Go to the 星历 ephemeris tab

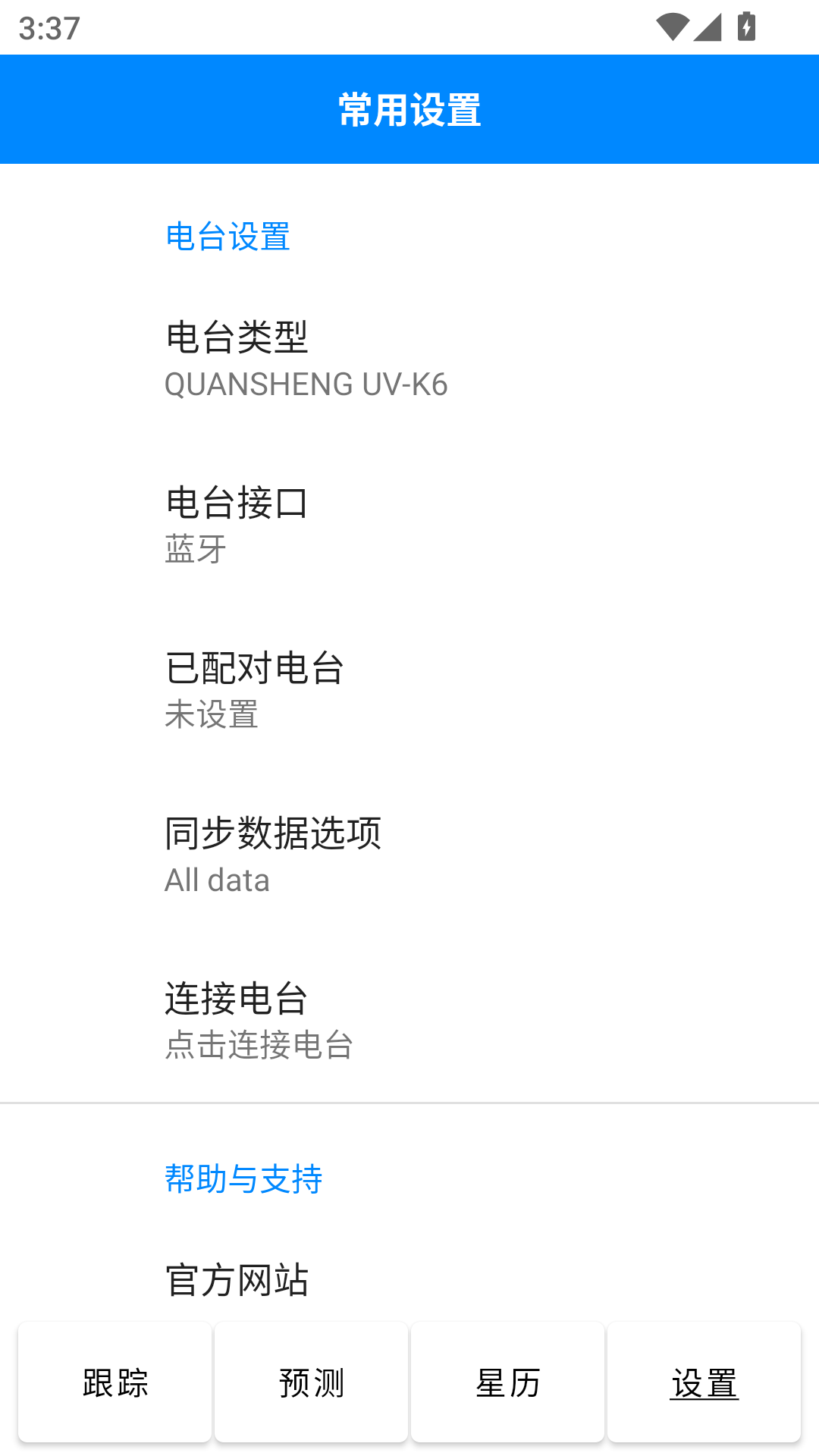pyautogui.click(x=507, y=1382)
